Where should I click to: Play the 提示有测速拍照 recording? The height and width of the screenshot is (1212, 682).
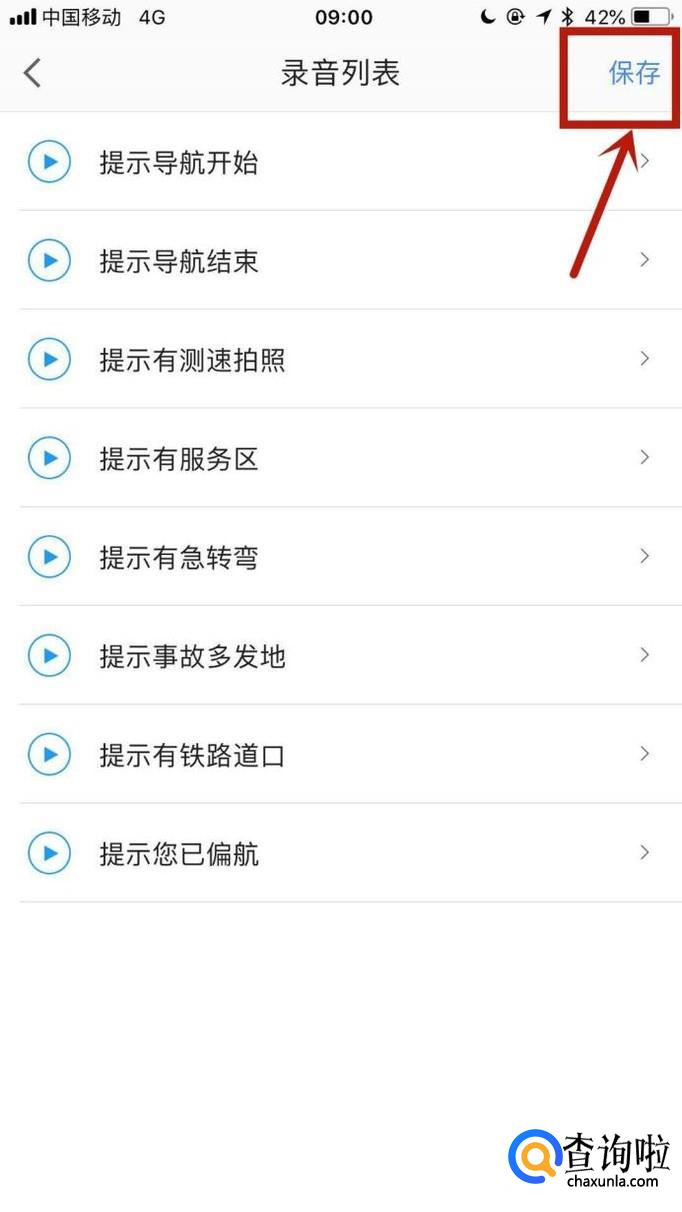tap(49, 359)
